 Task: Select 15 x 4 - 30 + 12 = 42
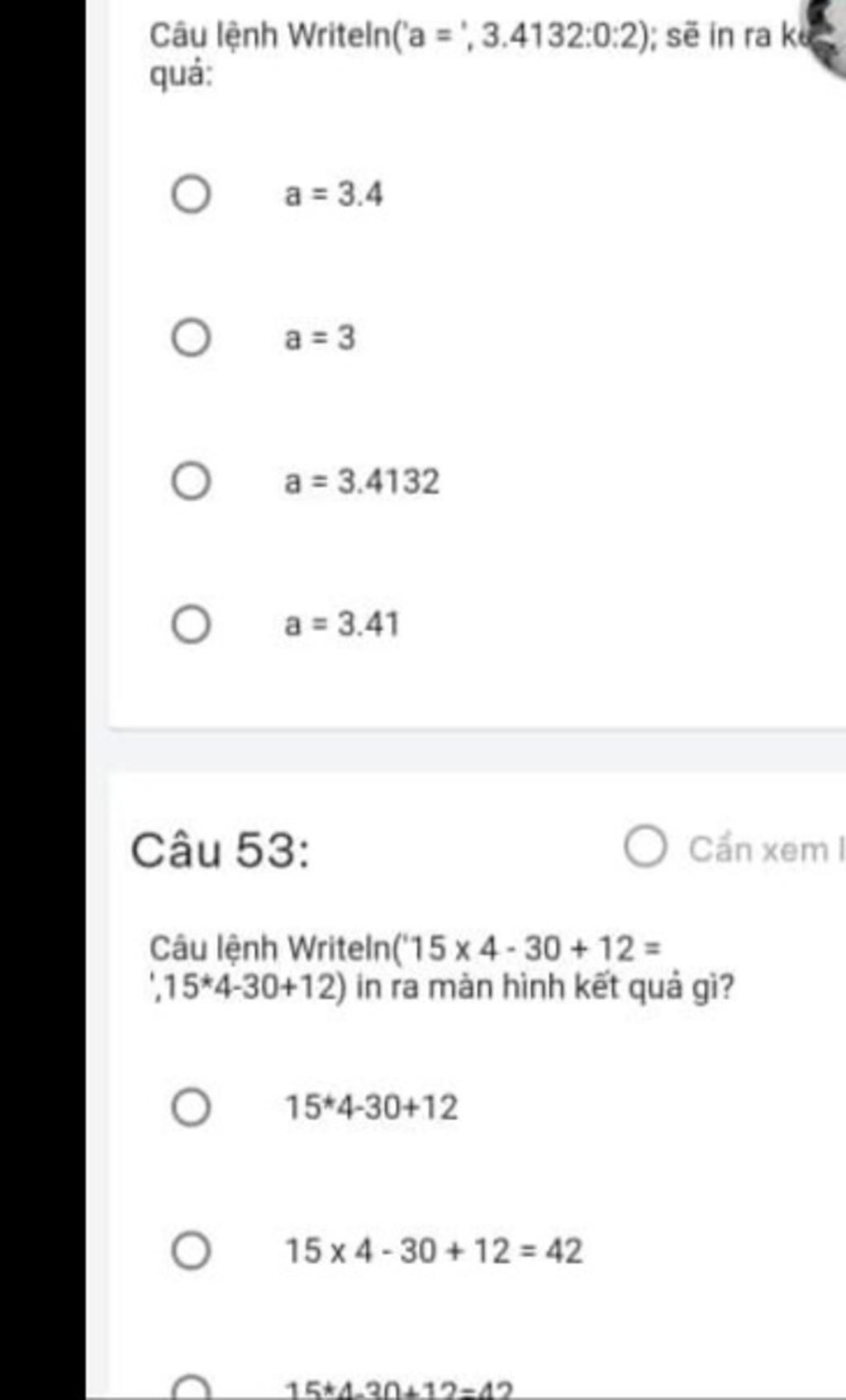(x=191, y=1251)
